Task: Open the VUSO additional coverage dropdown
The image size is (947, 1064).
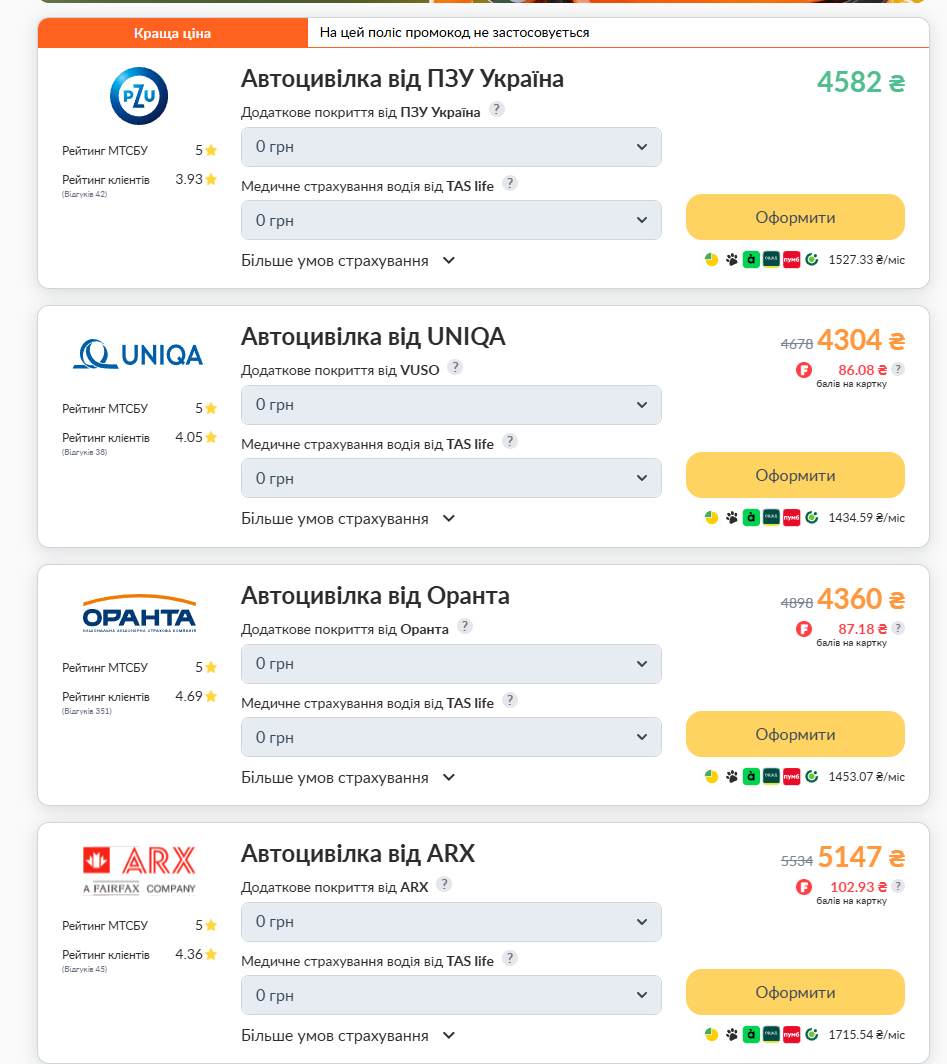Action: coord(451,405)
